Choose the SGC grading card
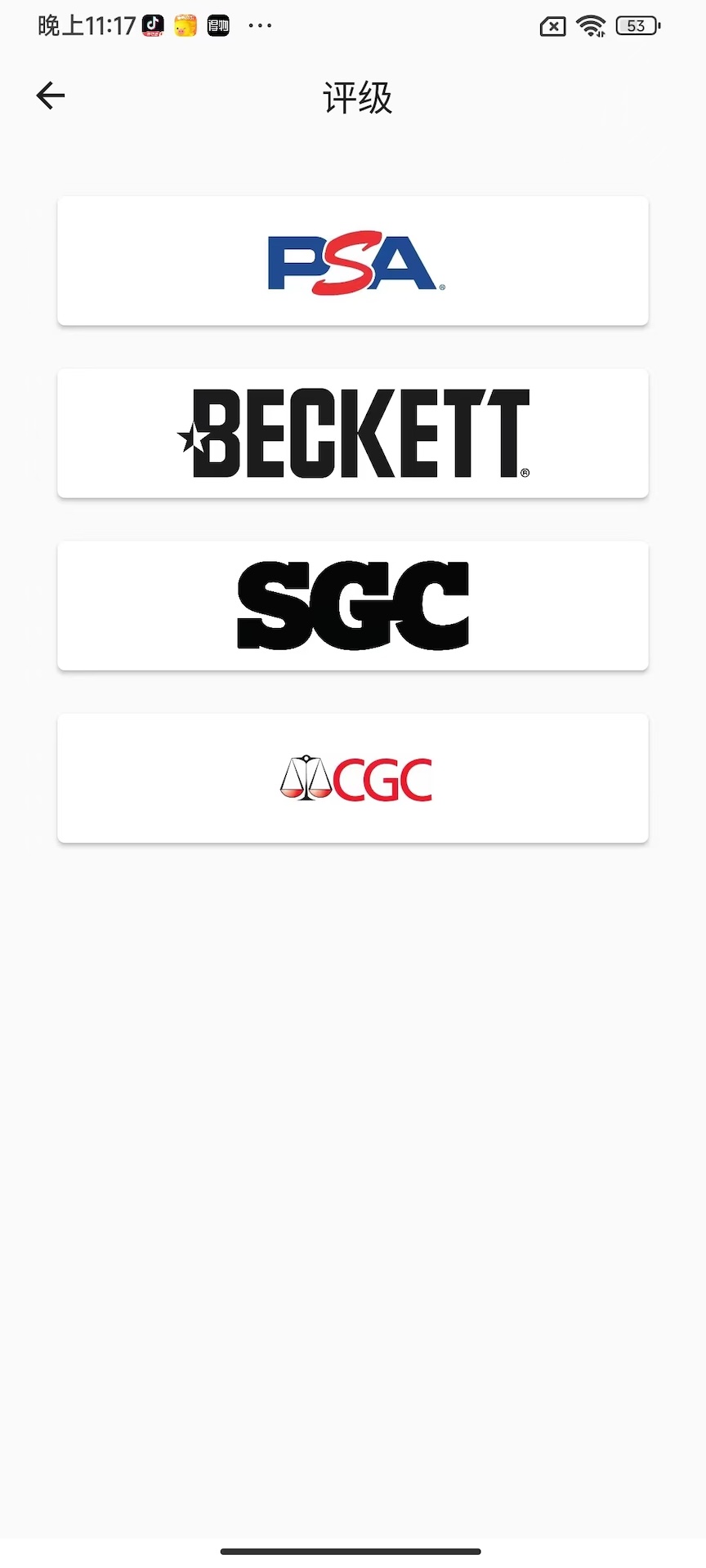Image resolution: width=706 pixels, height=1568 pixels. (353, 606)
